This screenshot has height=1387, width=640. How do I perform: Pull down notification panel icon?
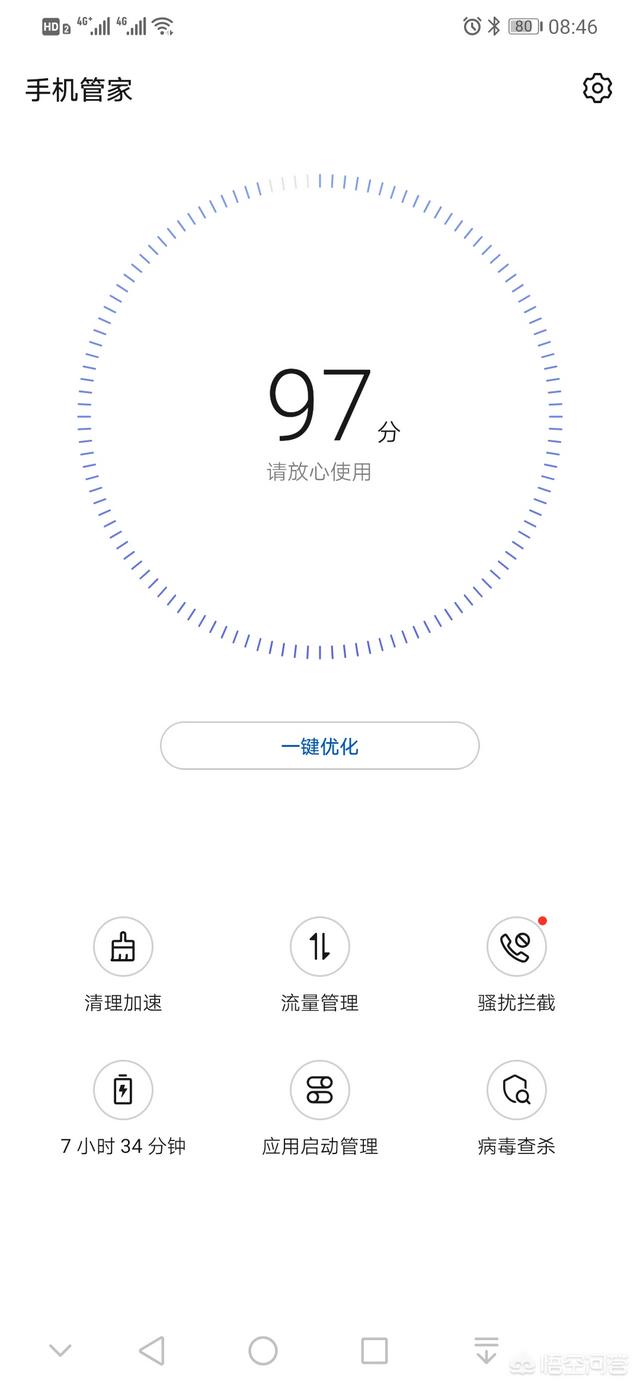486,1350
